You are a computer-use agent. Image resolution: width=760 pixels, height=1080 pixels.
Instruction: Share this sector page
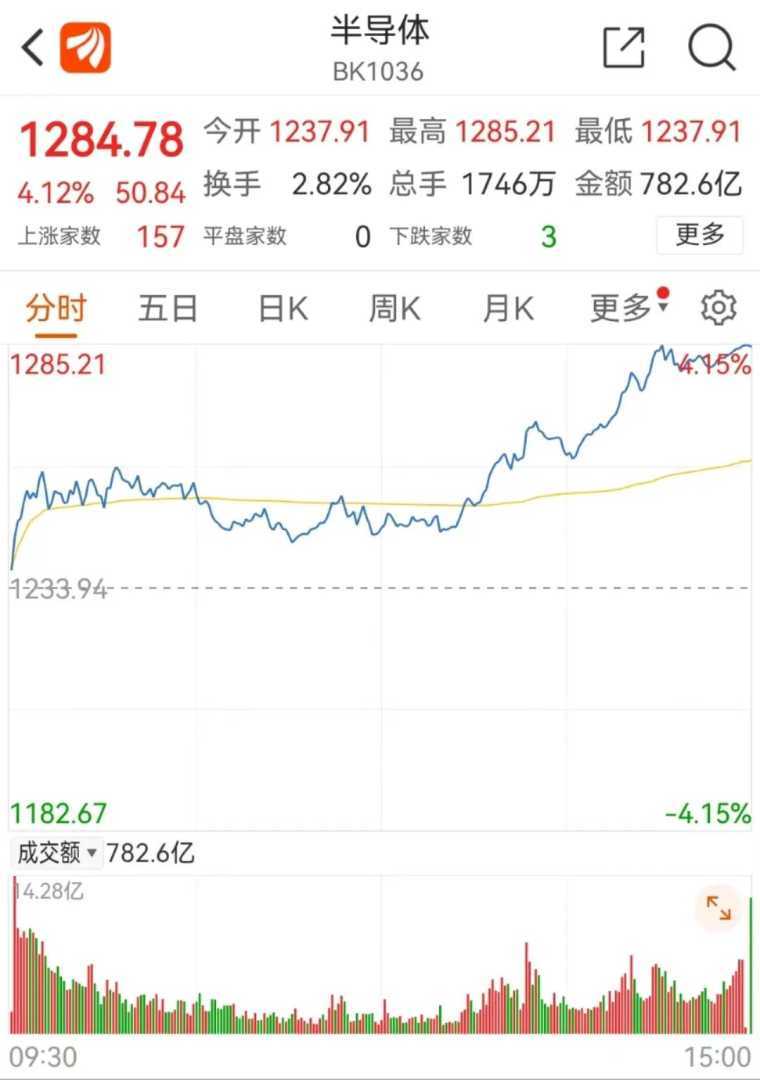pos(624,47)
